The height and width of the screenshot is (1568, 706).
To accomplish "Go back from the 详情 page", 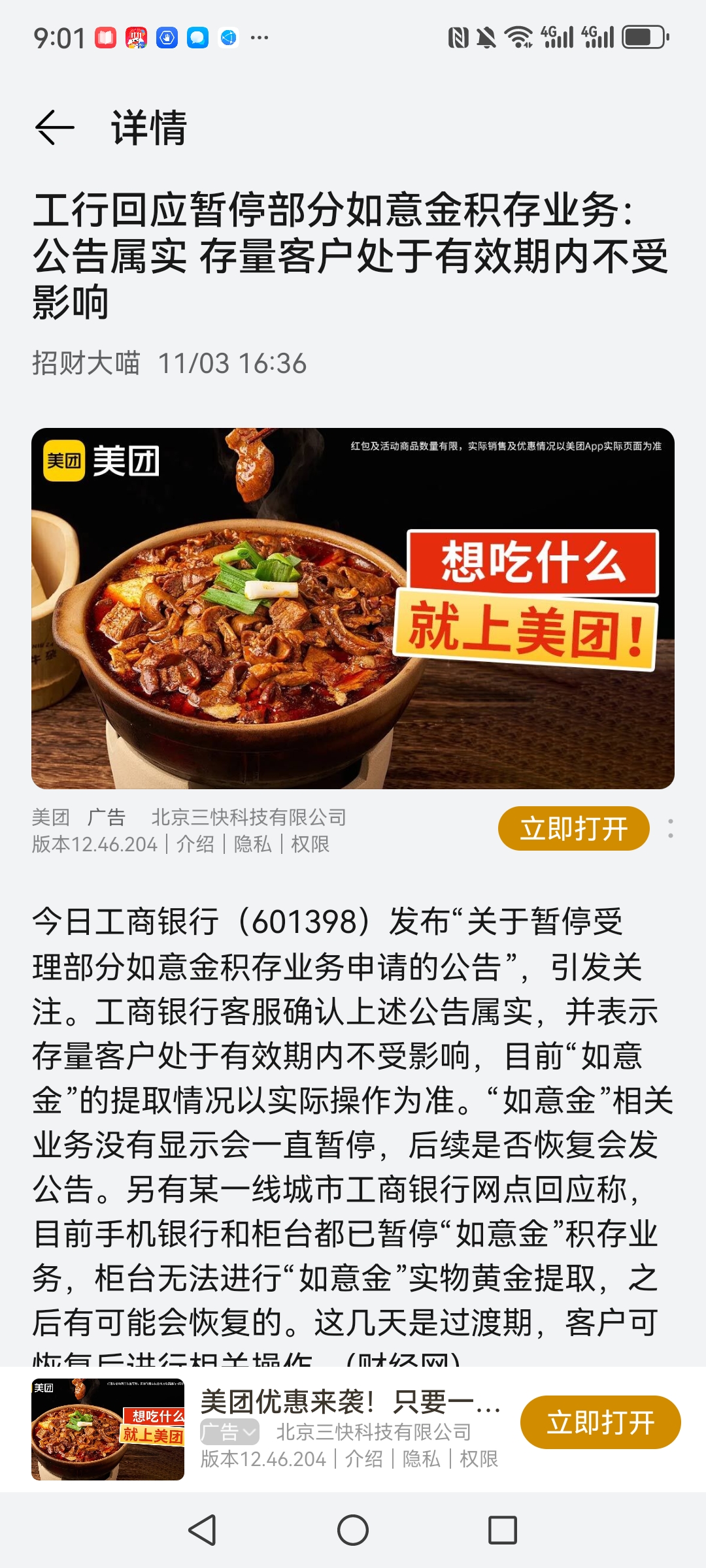I will 54,127.
